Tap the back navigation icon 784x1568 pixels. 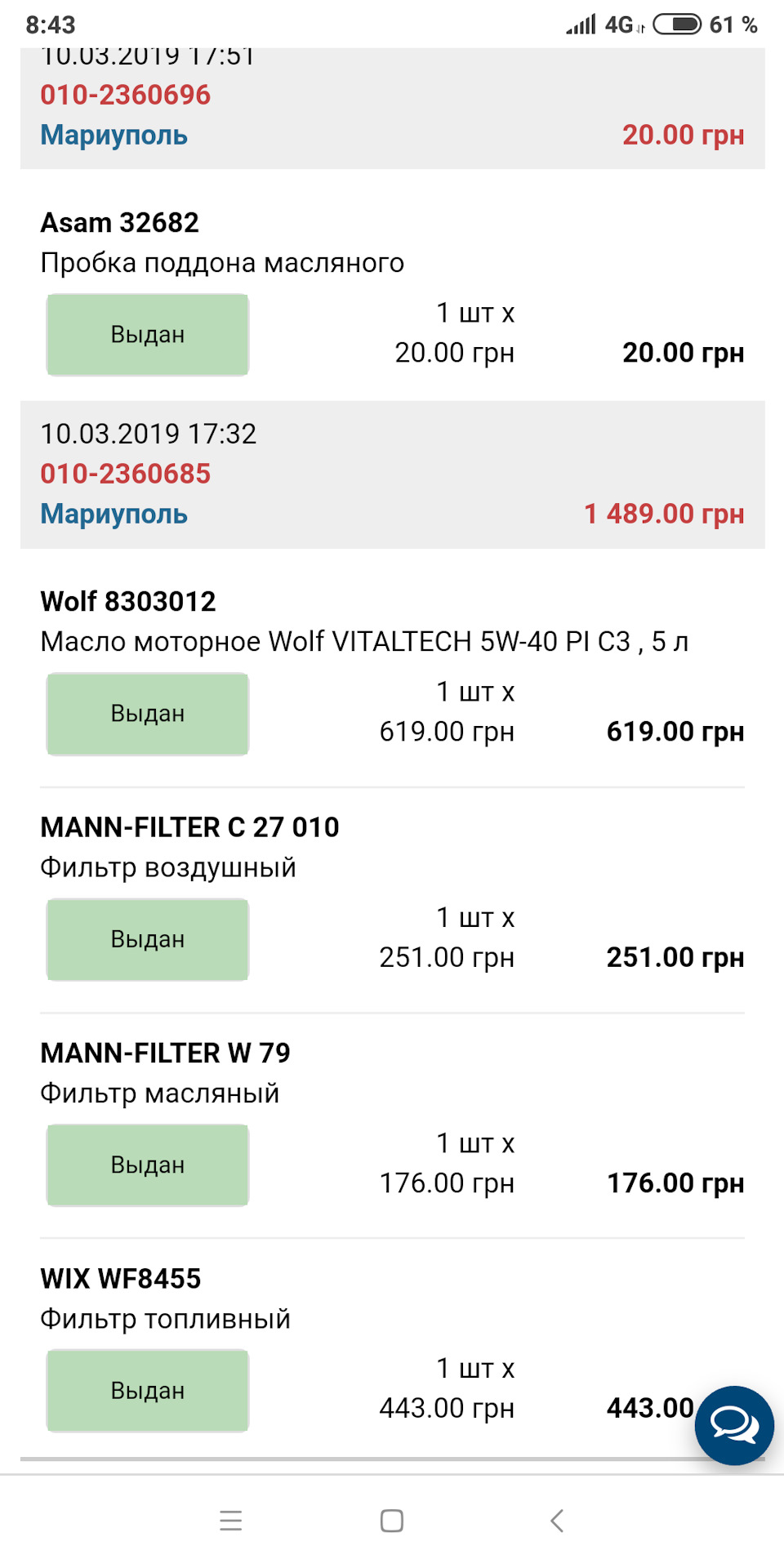[x=556, y=1521]
